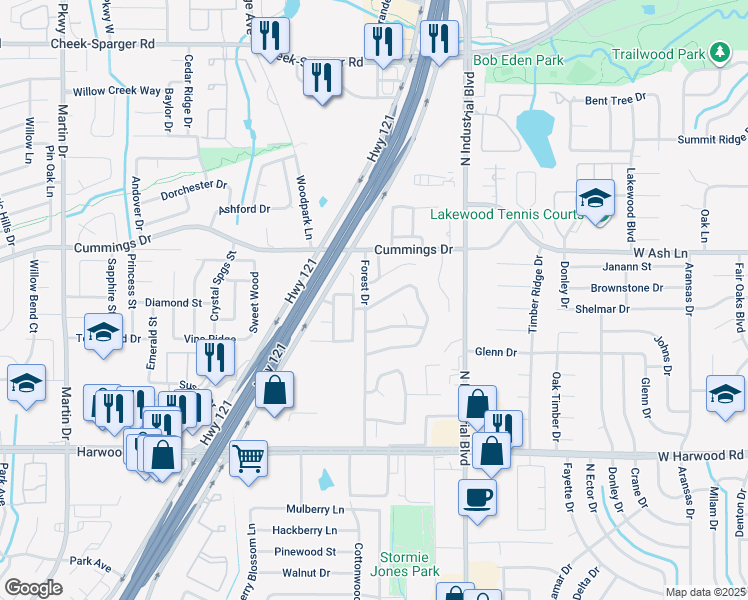Open the grocery cart marker on Harwood Rd
Image resolution: width=748 pixels, height=600 pixels.
pyautogui.click(x=248, y=460)
